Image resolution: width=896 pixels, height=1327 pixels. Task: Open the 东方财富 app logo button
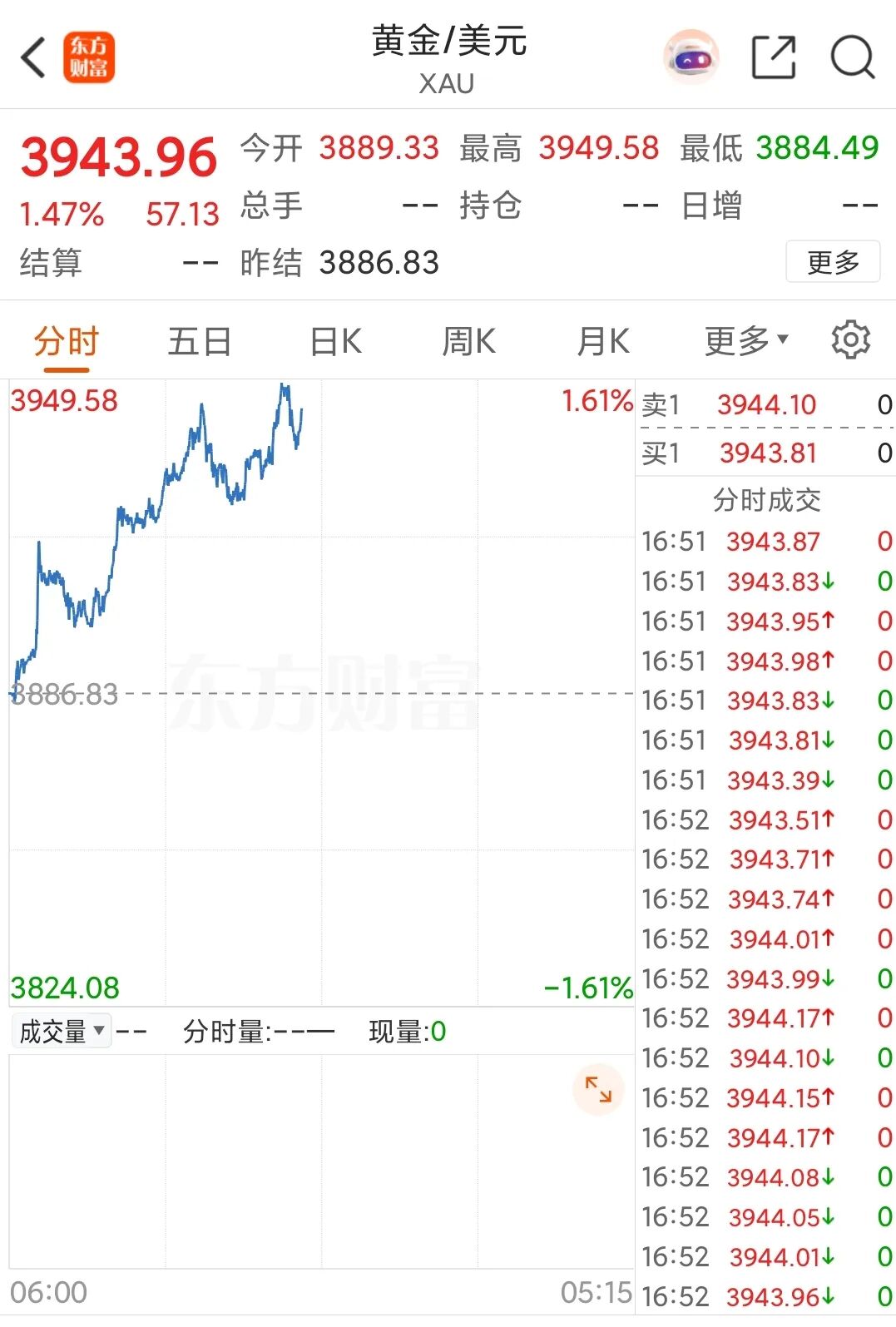tap(88, 58)
